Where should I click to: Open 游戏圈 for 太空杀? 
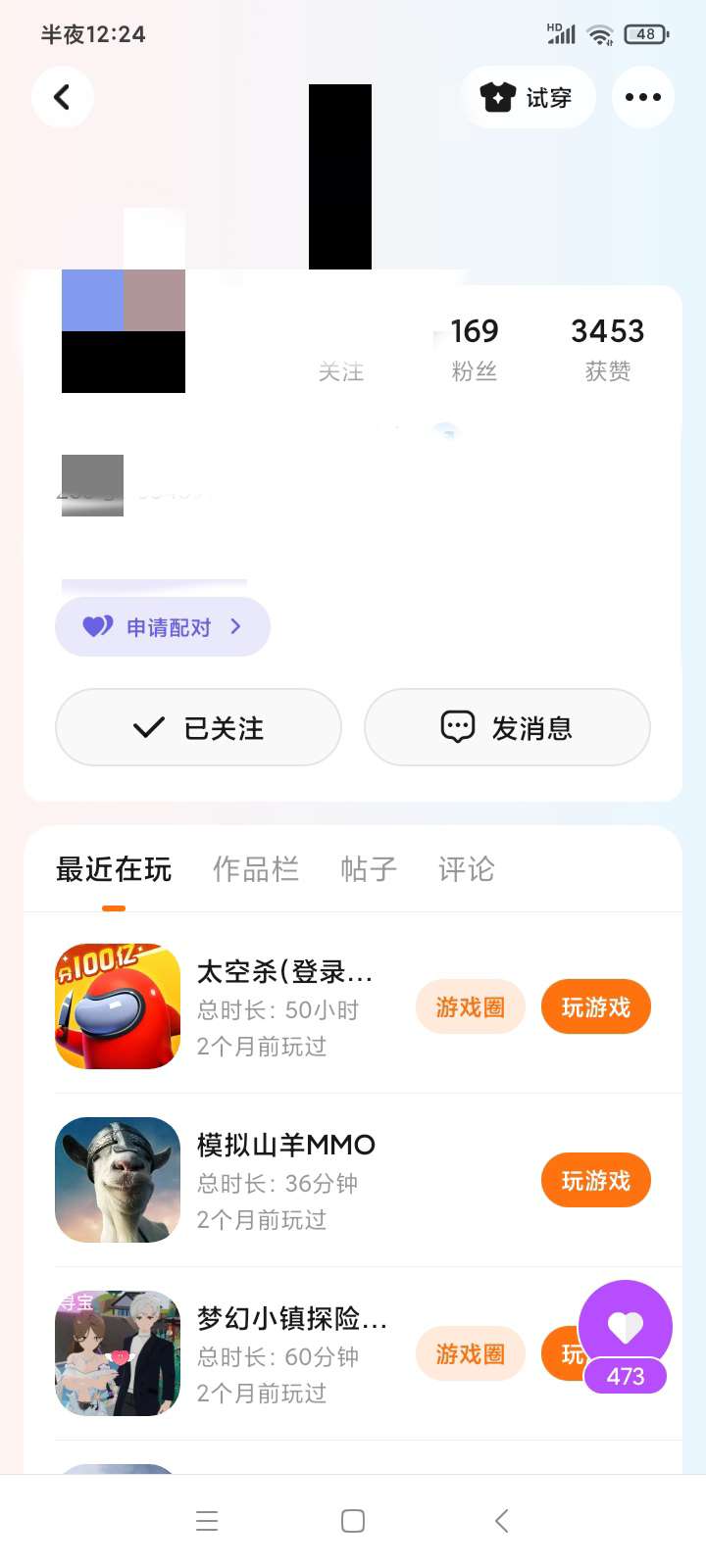[x=471, y=1007]
